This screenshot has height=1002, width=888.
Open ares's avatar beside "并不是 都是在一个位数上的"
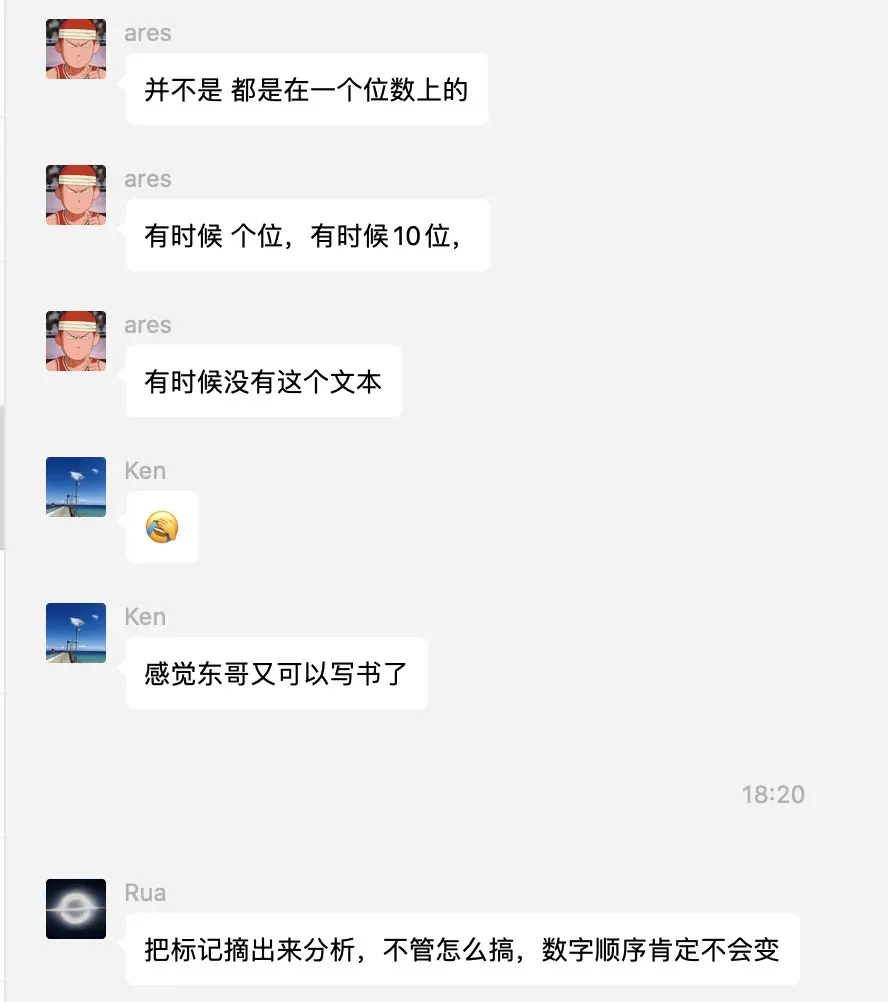tap(76, 49)
